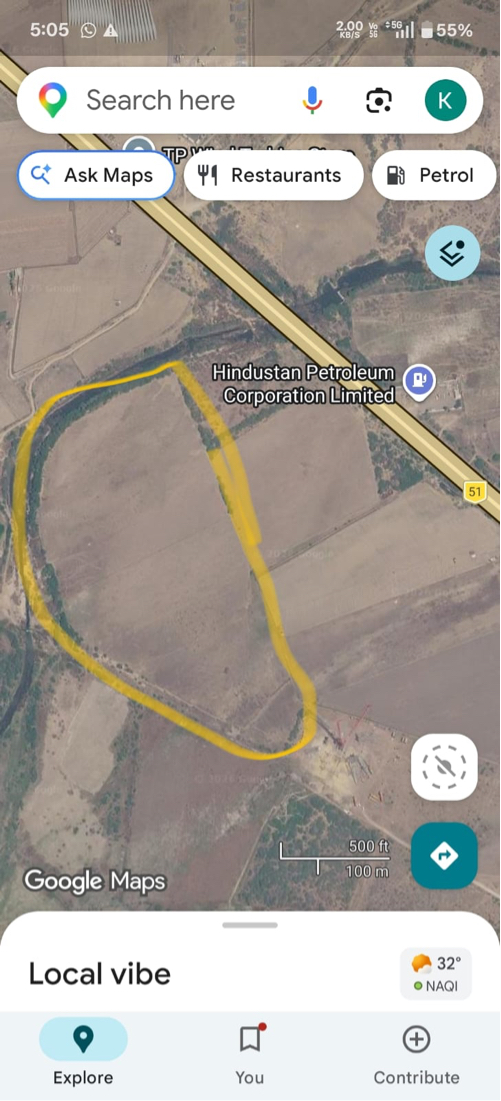The width and height of the screenshot is (501, 1101).
Task: Switch to the Contribute tab
Action: [x=416, y=1053]
